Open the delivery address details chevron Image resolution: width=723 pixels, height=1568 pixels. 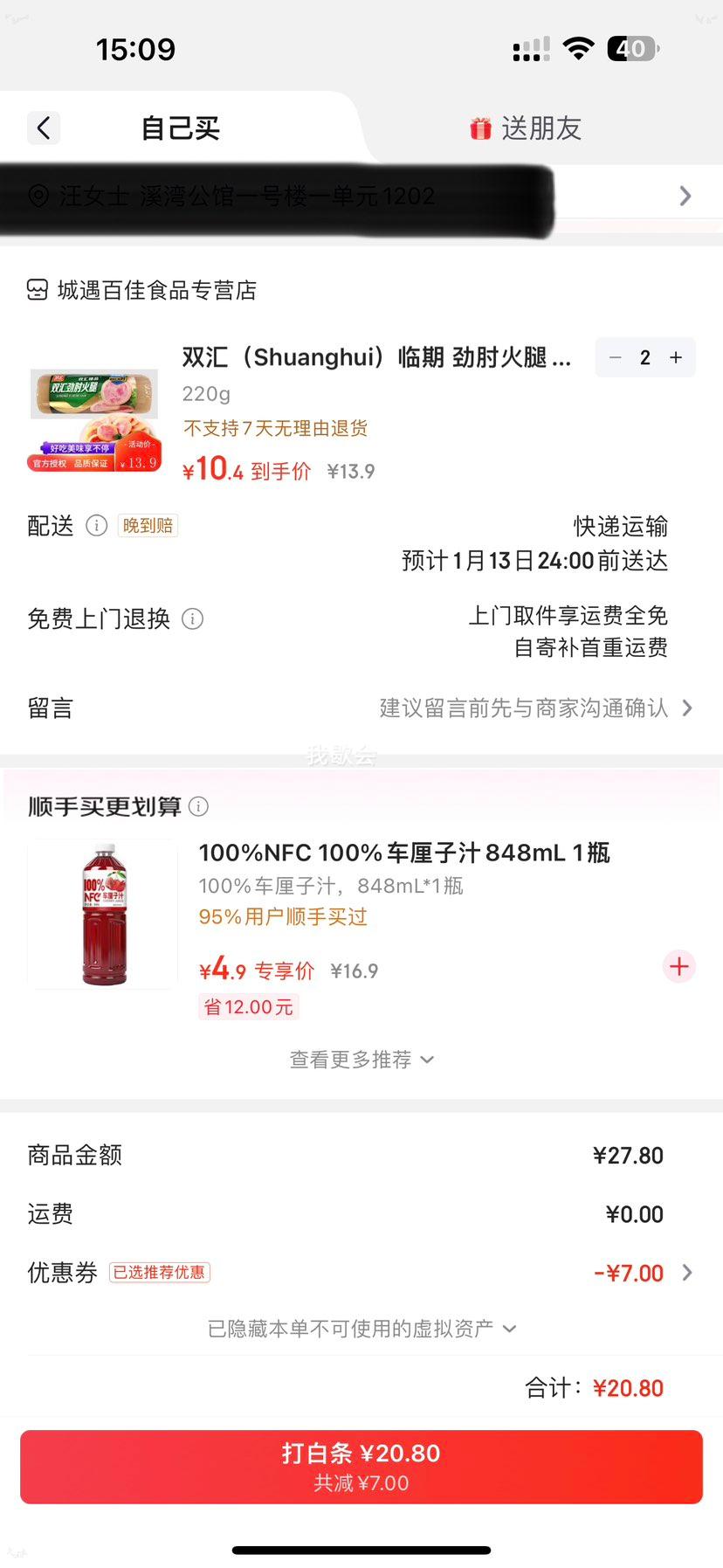(x=686, y=196)
